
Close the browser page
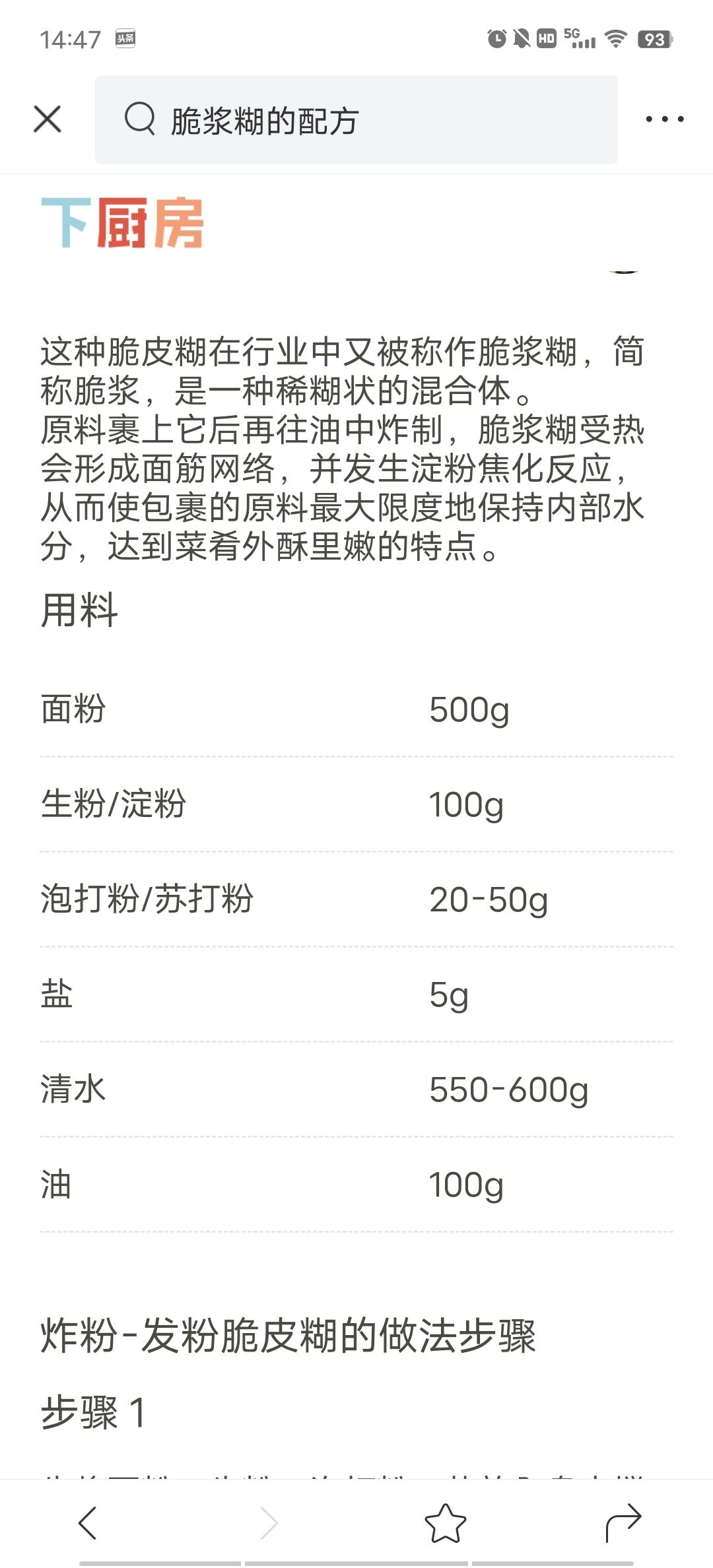pos(48,119)
